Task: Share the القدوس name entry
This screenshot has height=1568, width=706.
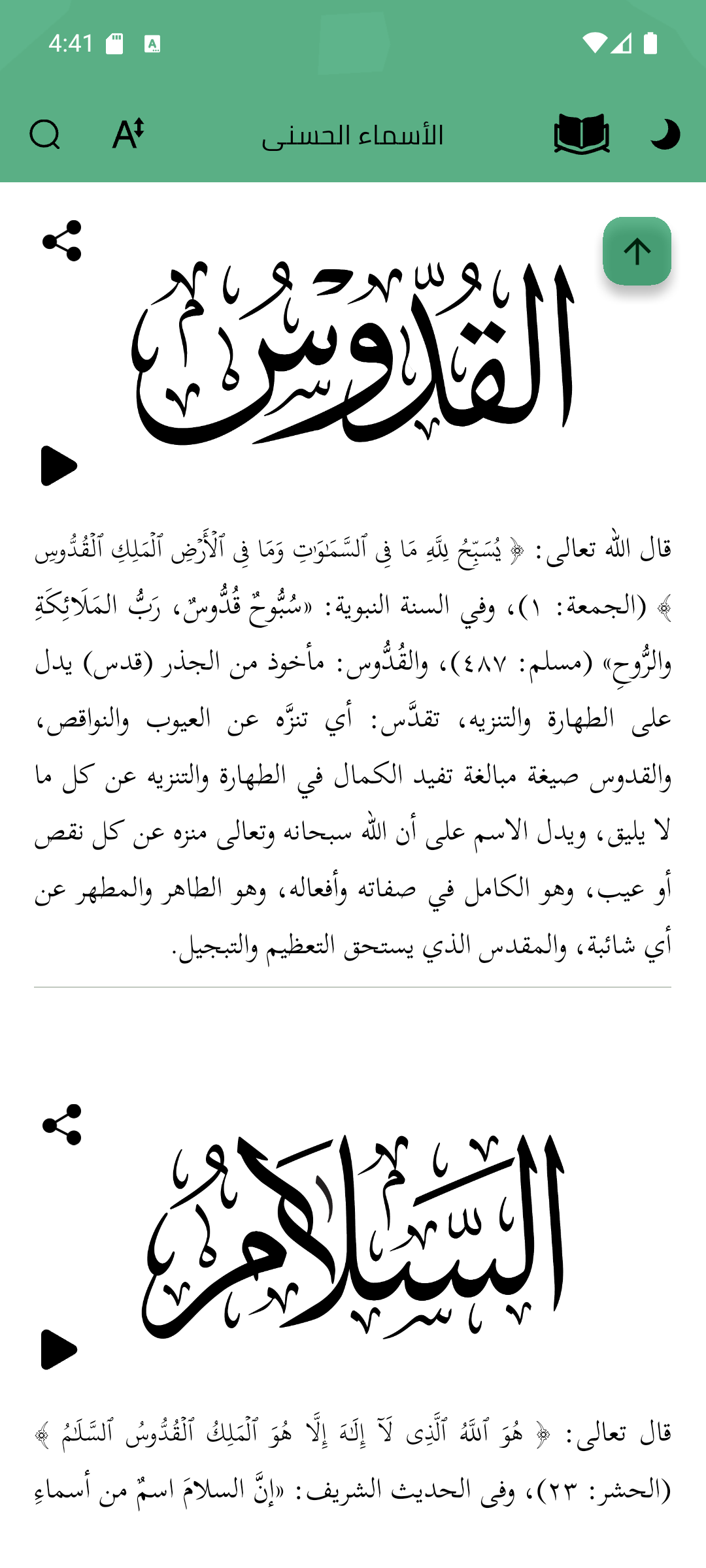Action: pyautogui.click(x=62, y=240)
